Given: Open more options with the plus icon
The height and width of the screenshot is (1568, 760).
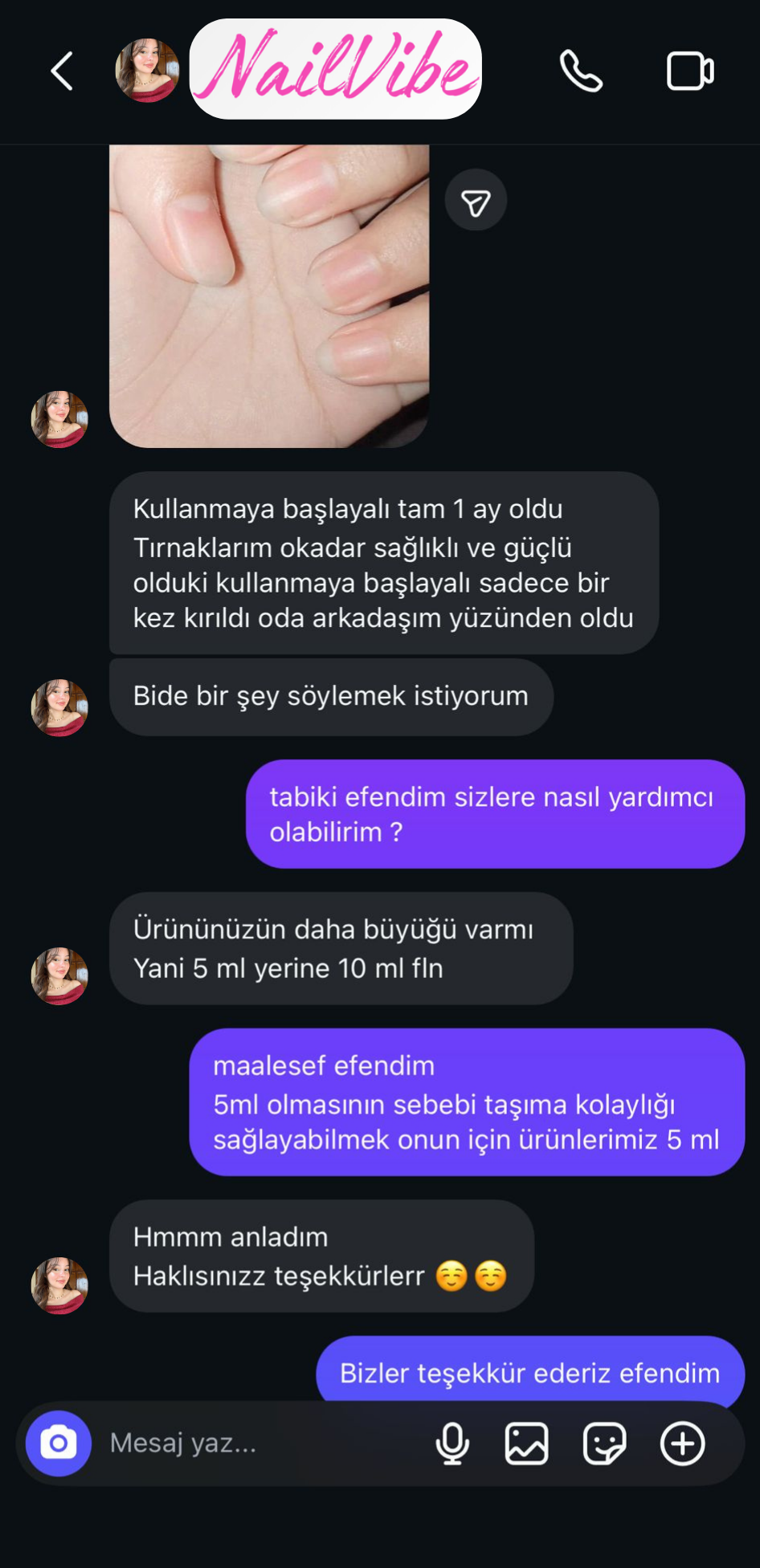Looking at the screenshot, I should pos(682,1443).
